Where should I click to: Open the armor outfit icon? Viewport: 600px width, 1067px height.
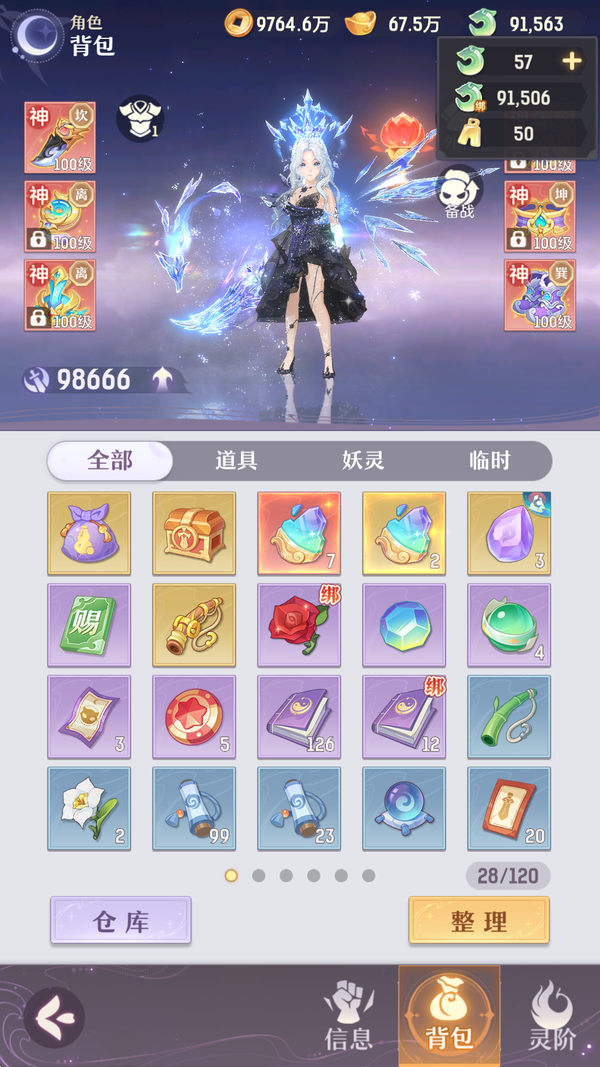140,118
